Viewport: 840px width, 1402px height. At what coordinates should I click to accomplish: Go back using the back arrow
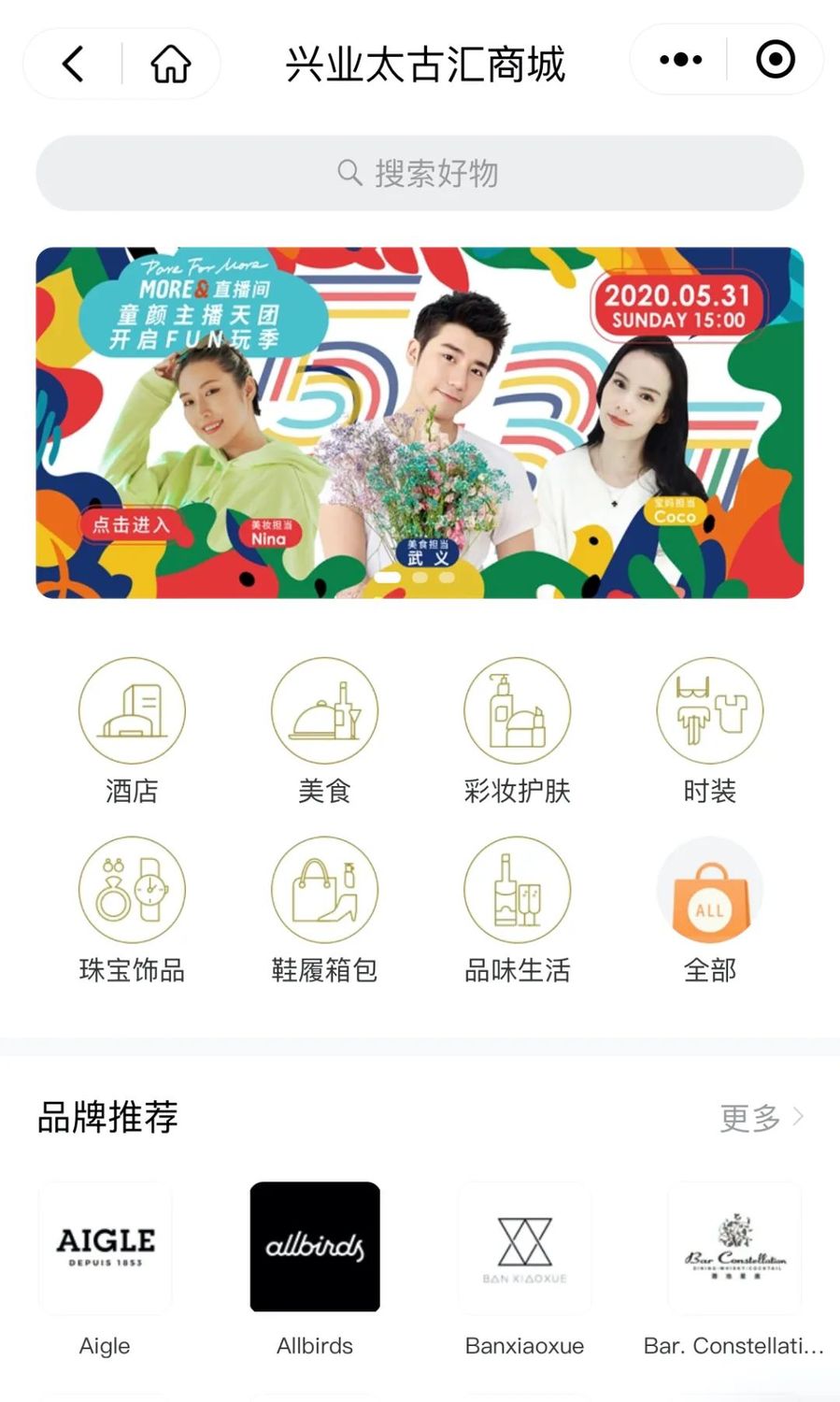73,64
